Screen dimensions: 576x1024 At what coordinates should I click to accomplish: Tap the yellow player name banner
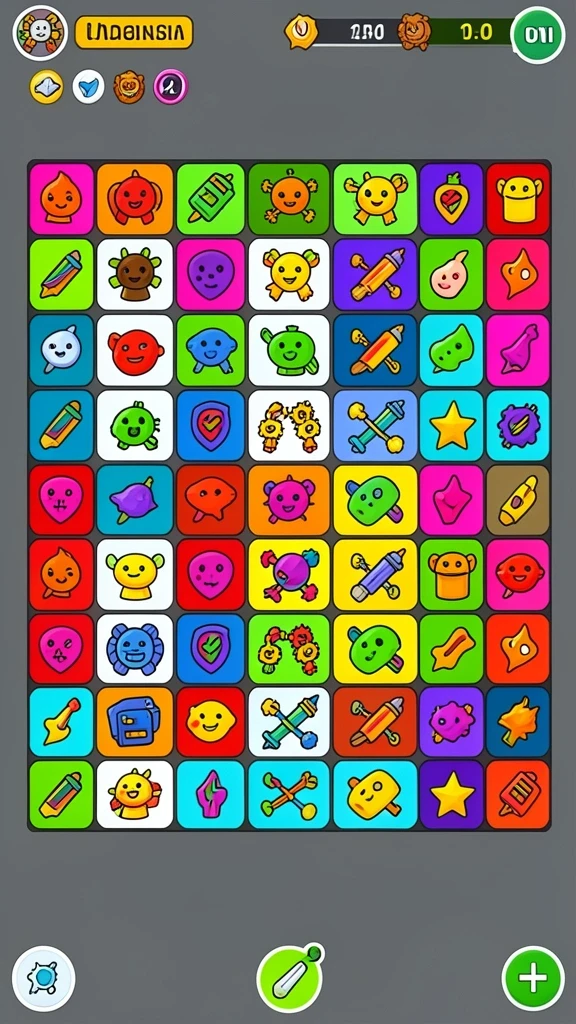coord(134,33)
